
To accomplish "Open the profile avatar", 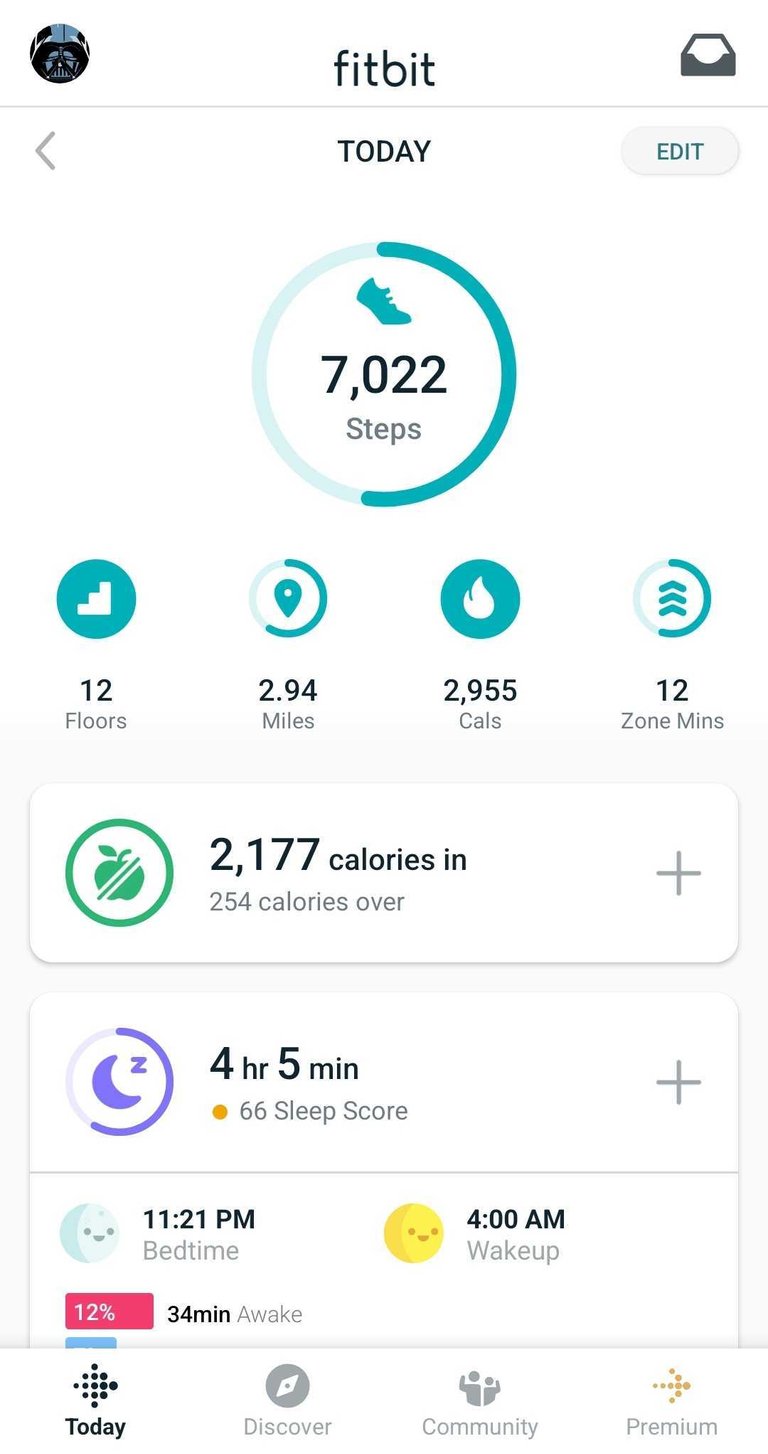I will [x=60, y=54].
